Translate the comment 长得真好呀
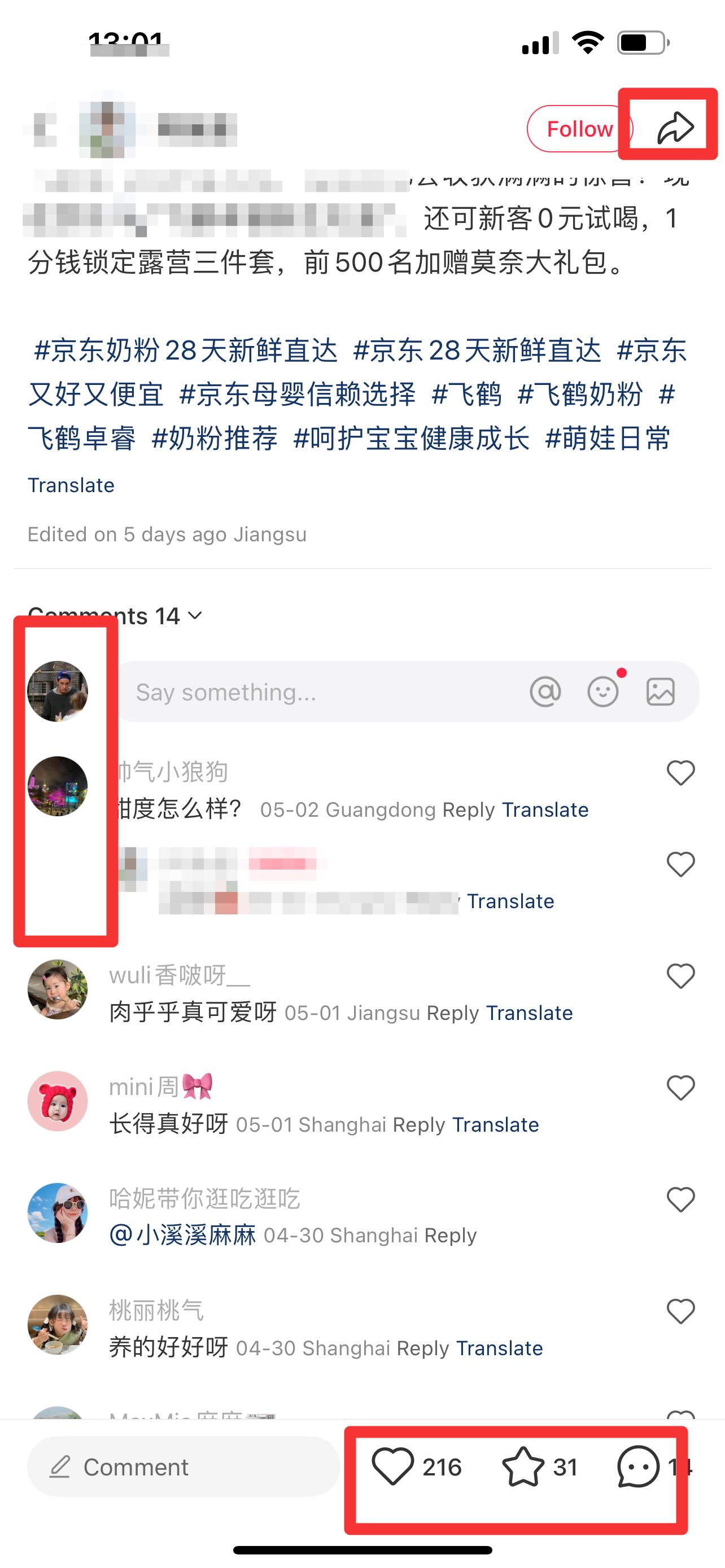Viewport: 725px width, 1568px height. point(496,1124)
